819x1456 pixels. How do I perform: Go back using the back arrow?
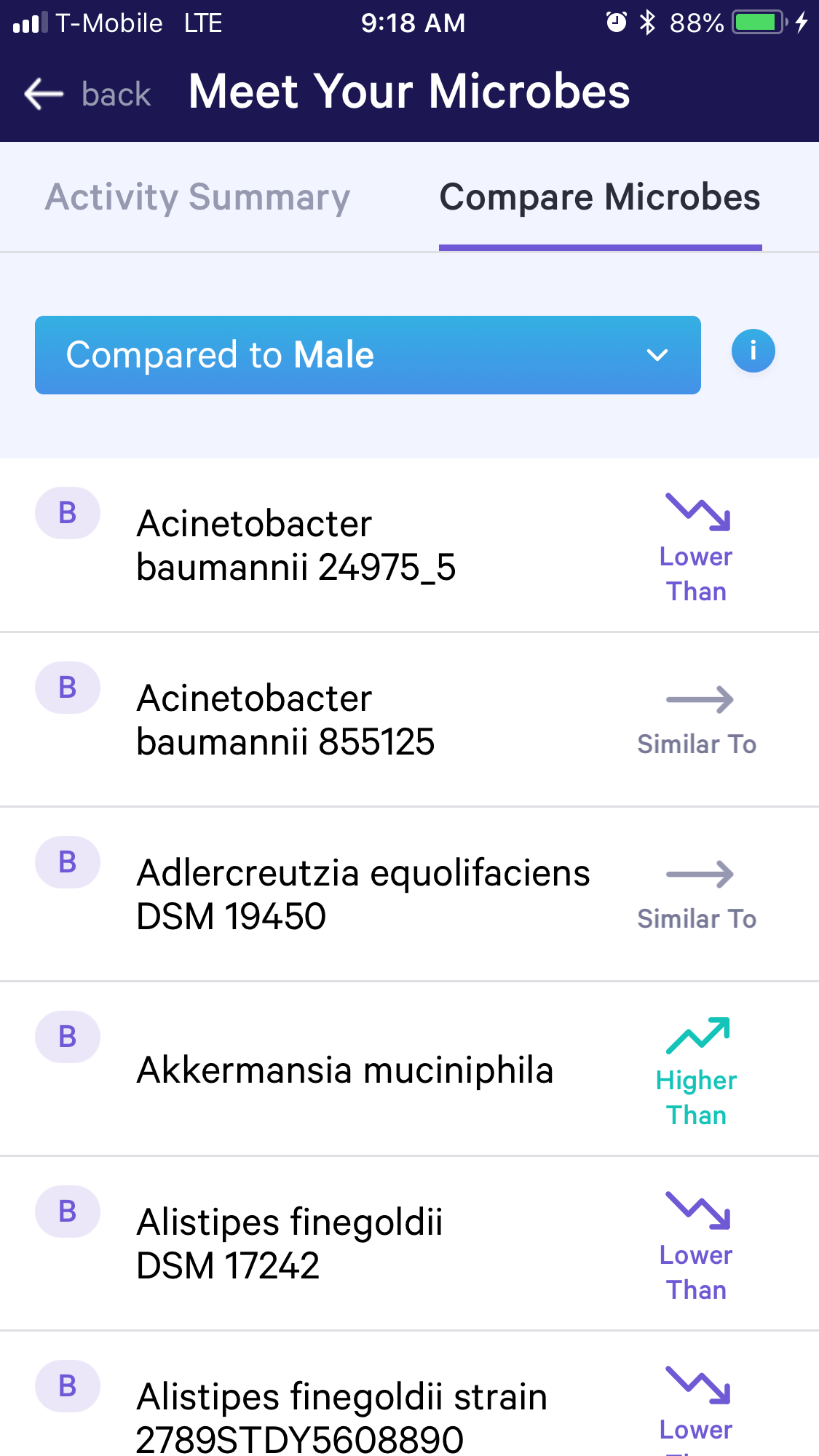pyautogui.click(x=44, y=95)
